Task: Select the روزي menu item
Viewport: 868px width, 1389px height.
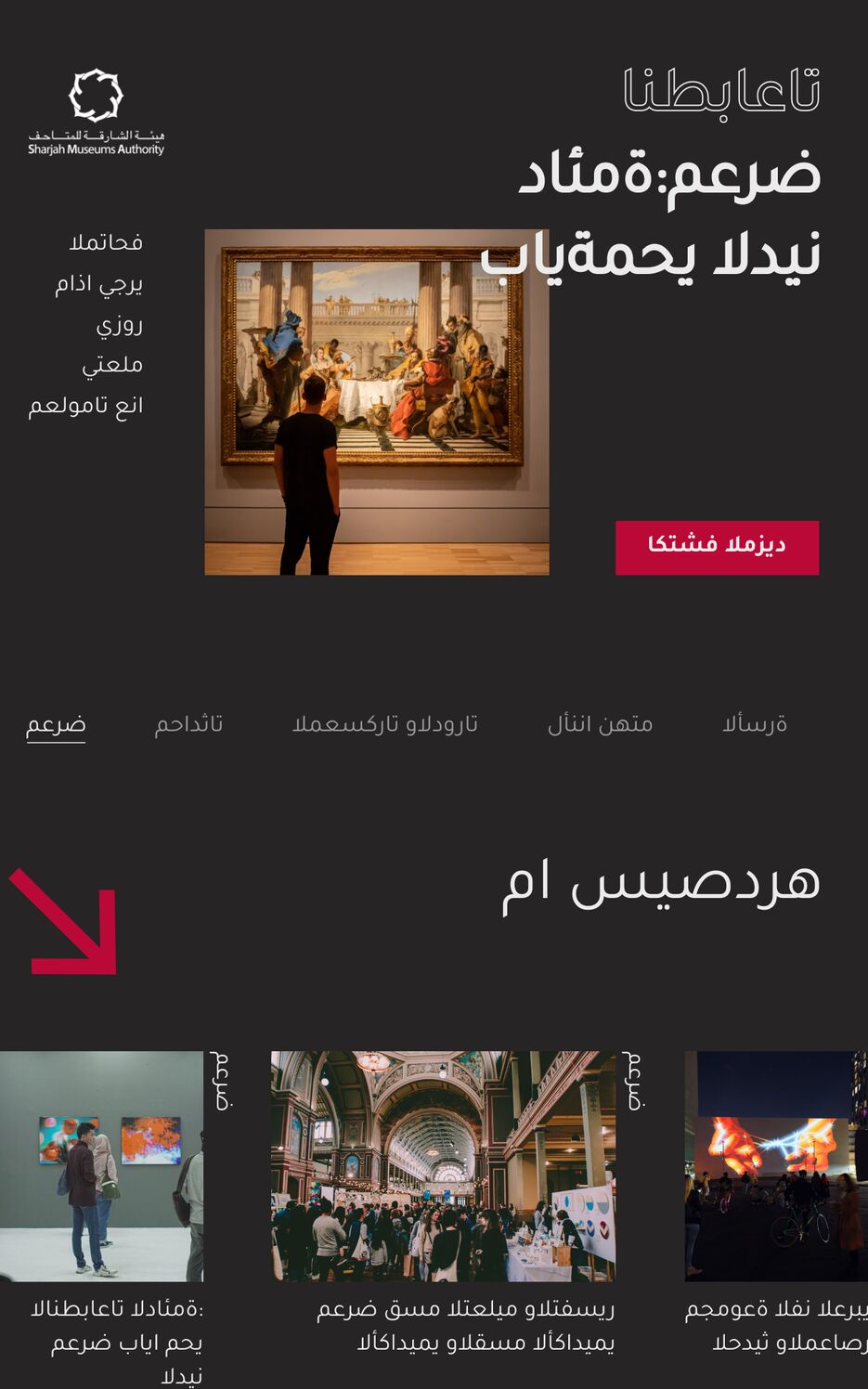Action: pyautogui.click(x=119, y=325)
